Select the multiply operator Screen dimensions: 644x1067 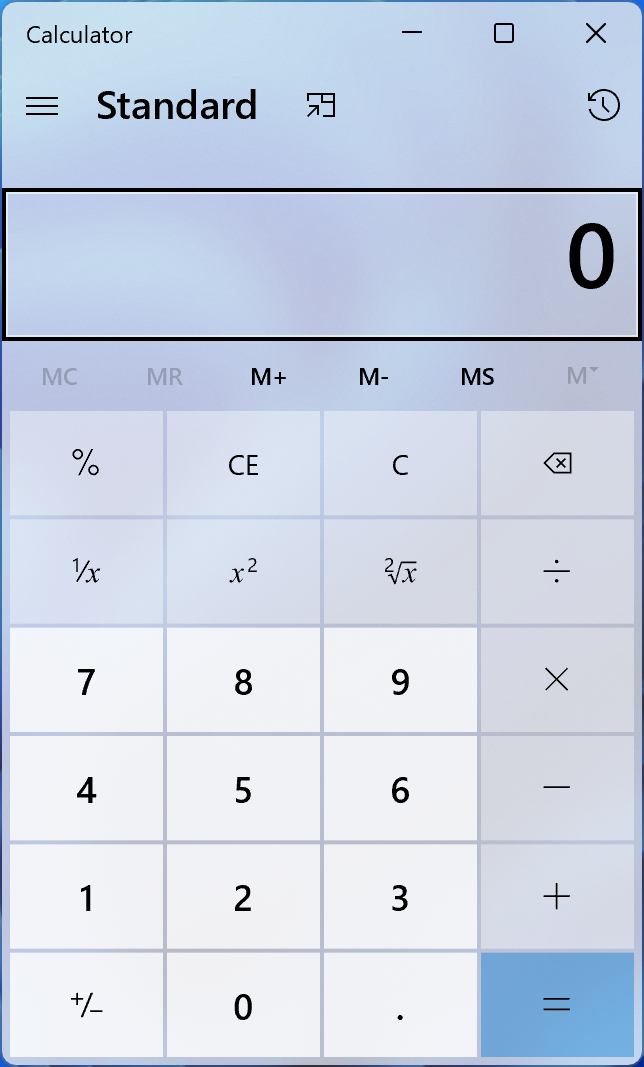[557, 681]
